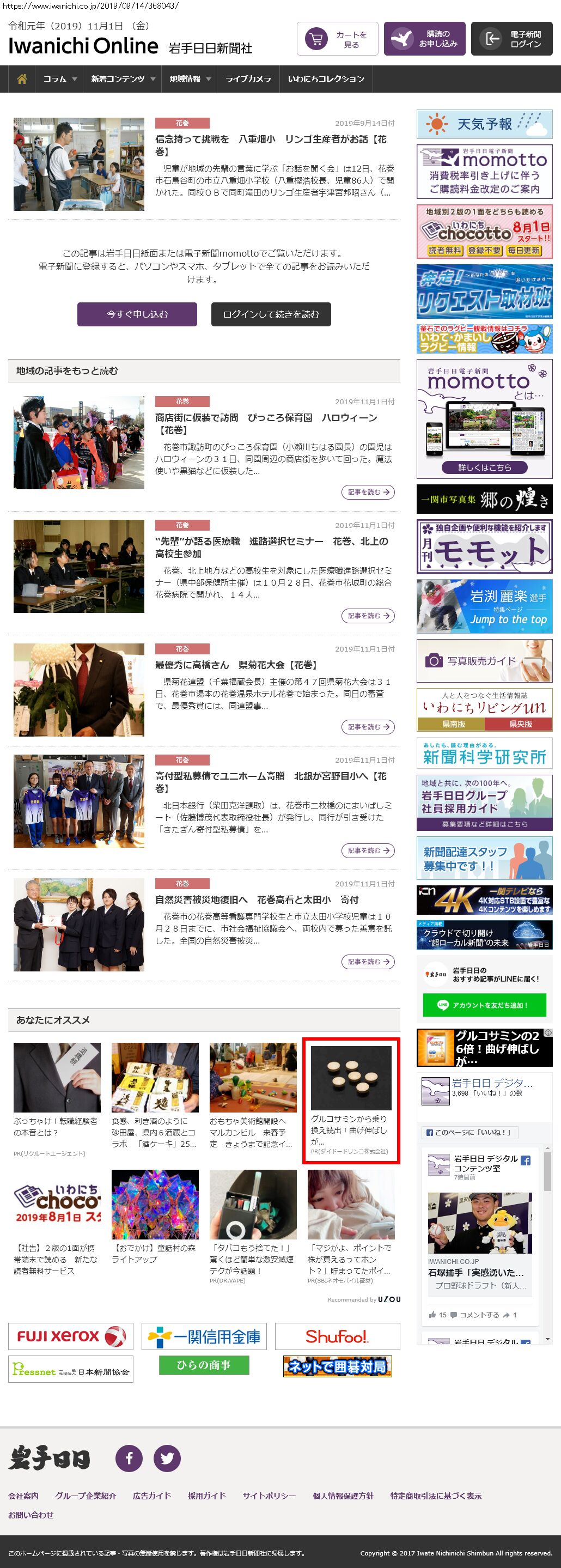The image size is (561, 1568).
Task: Open the 県菊花大会 article headline
Action: click(x=236, y=665)
